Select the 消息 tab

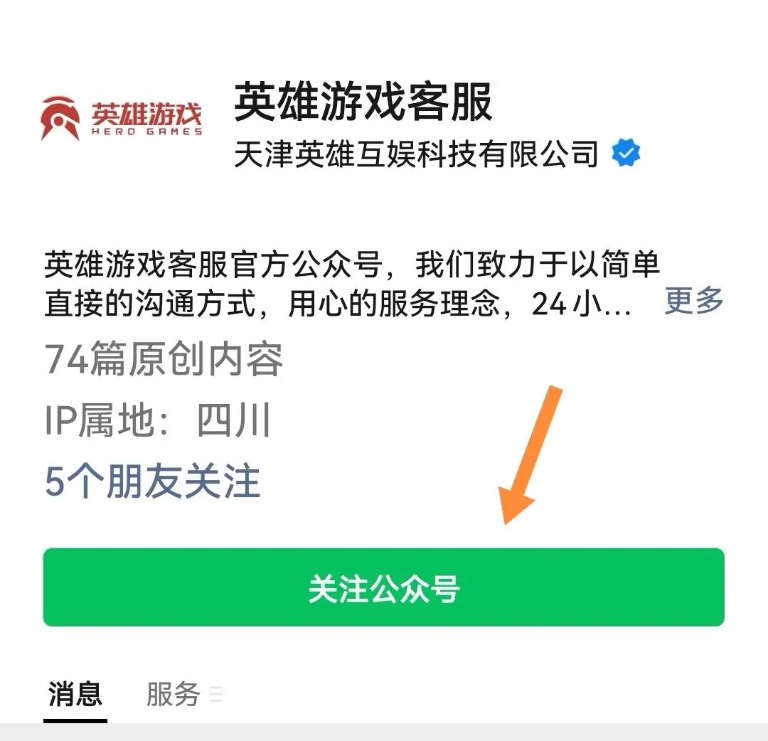click(75, 693)
